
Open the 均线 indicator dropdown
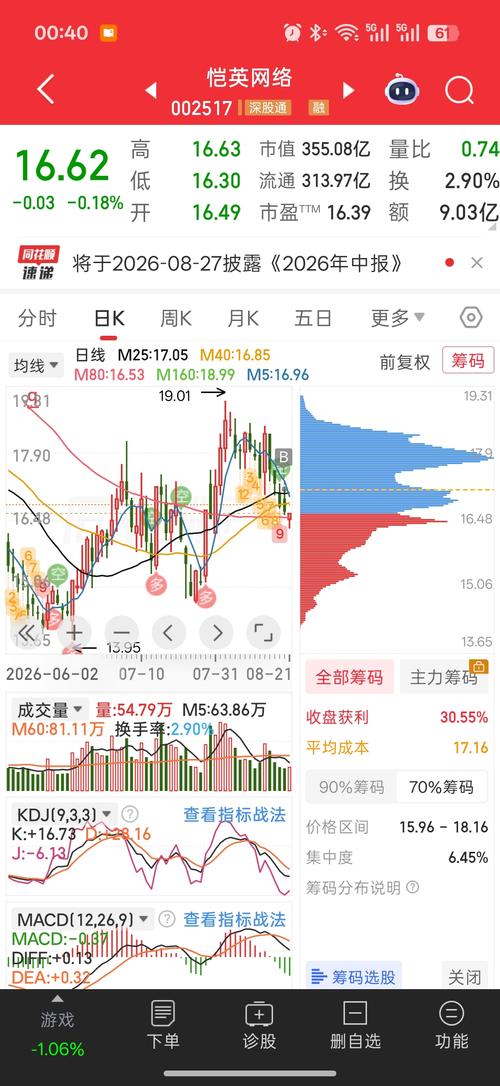coord(36,365)
